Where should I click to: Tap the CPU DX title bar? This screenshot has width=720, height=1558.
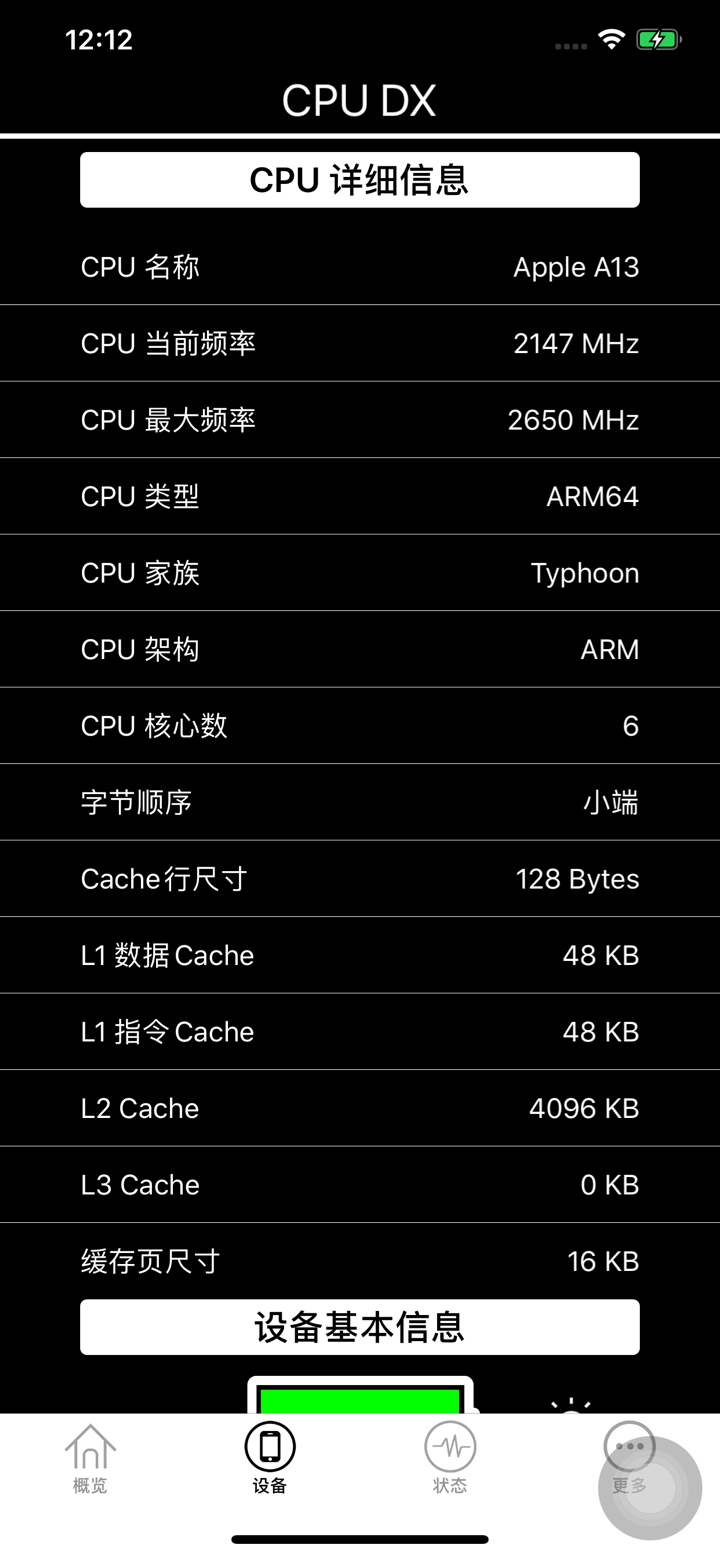(360, 99)
